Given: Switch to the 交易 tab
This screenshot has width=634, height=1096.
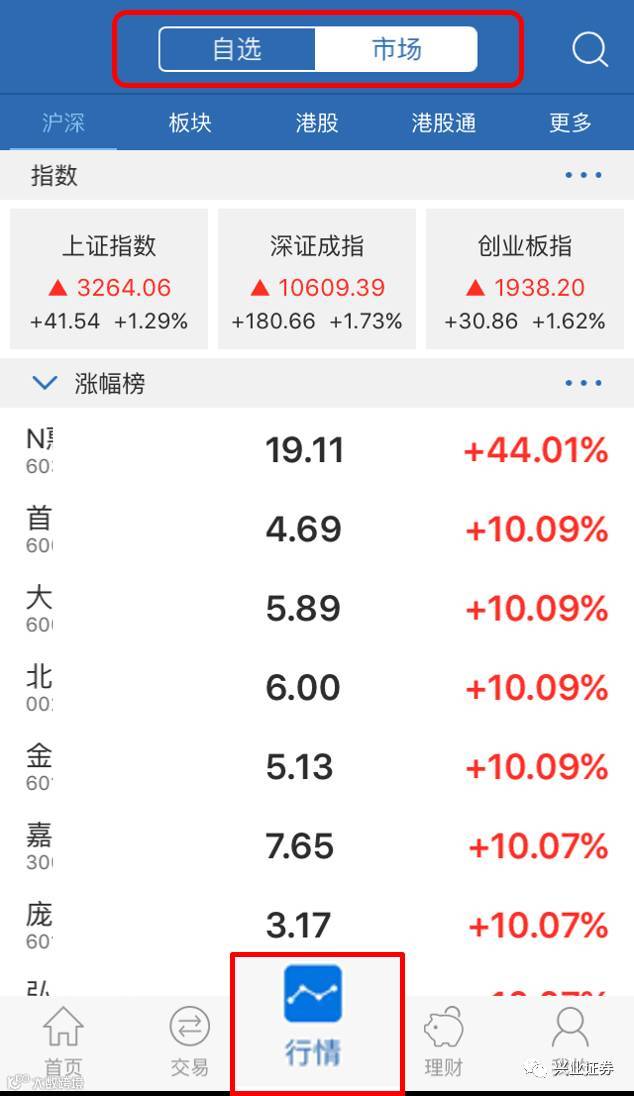Looking at the screenshot, I should [x=189, y=1040].
